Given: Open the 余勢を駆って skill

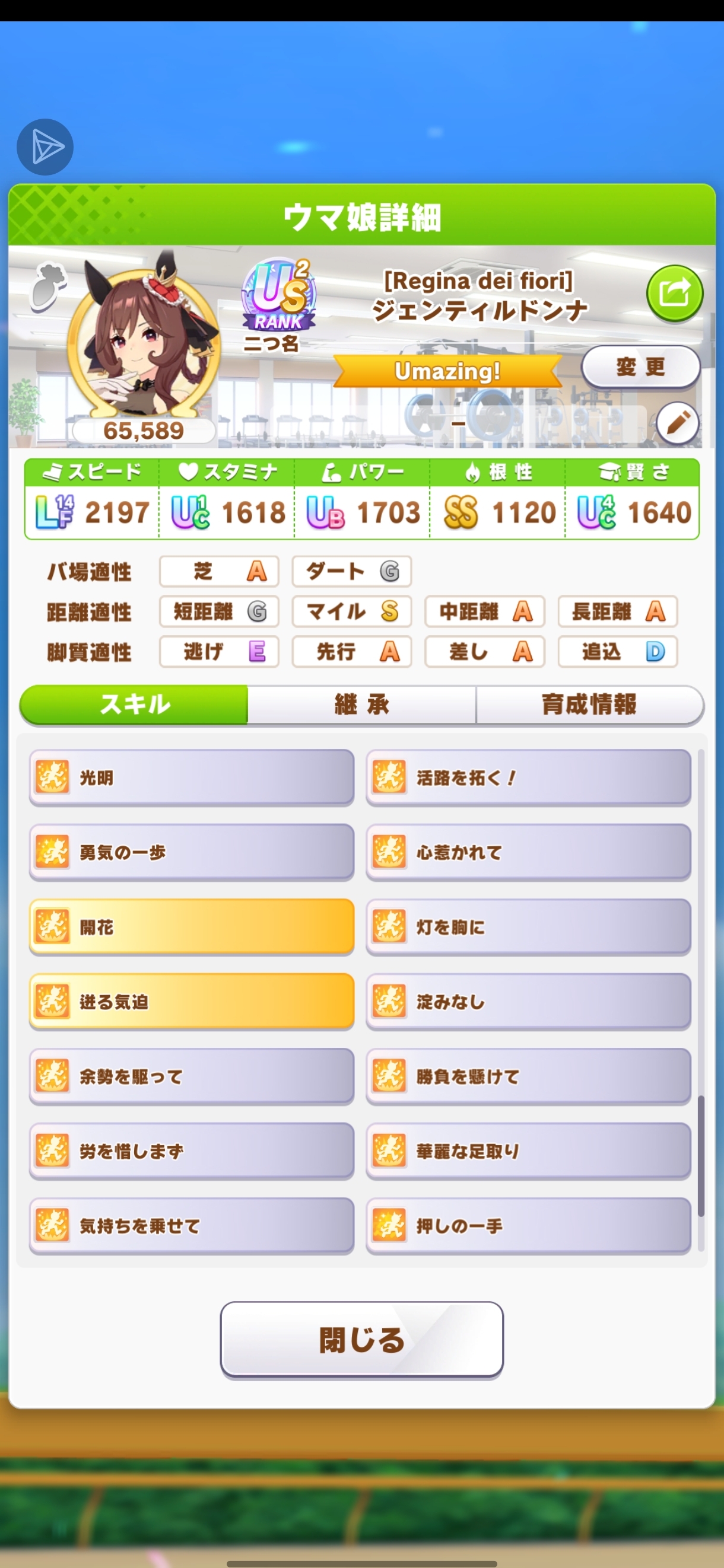Looking at the screenshot, I should (x=191, y=1076).
